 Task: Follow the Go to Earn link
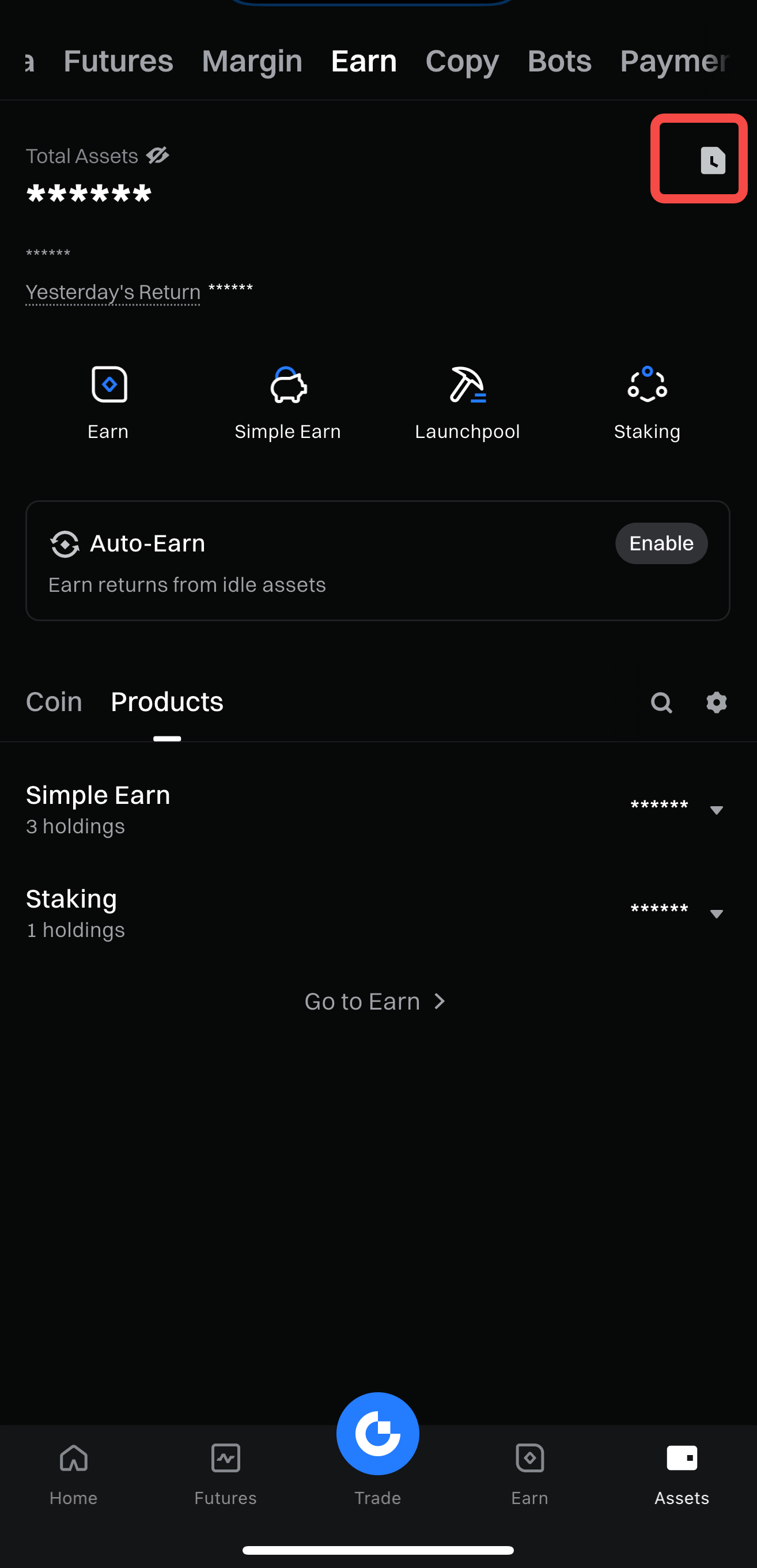tap(376, 1002)
